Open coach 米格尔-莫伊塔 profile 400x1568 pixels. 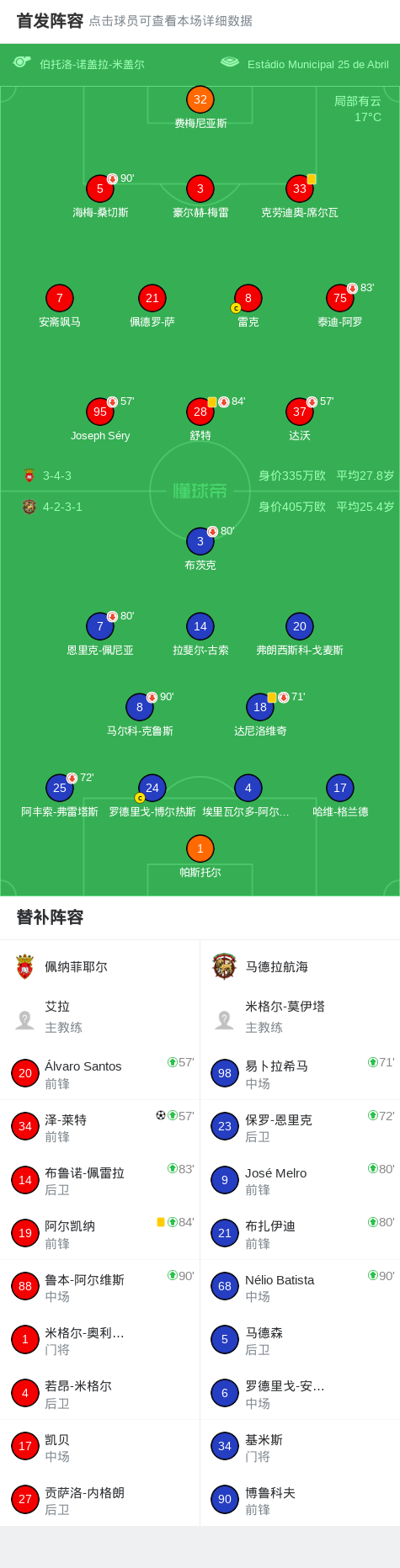coord(300,1017)
